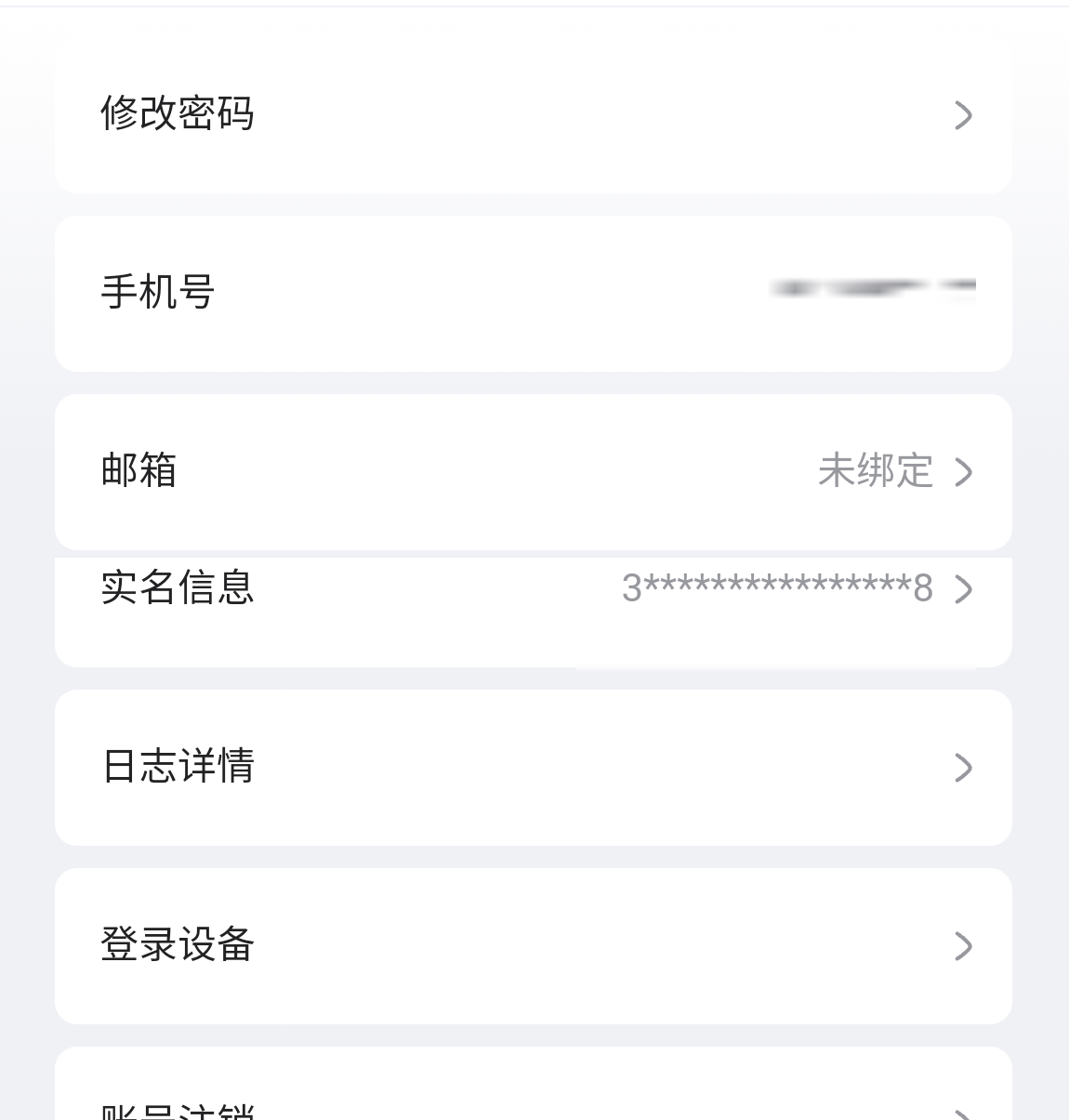Screen dimensions: 1069x1120
Task: Open 日志详情
Action: (533, 768)
